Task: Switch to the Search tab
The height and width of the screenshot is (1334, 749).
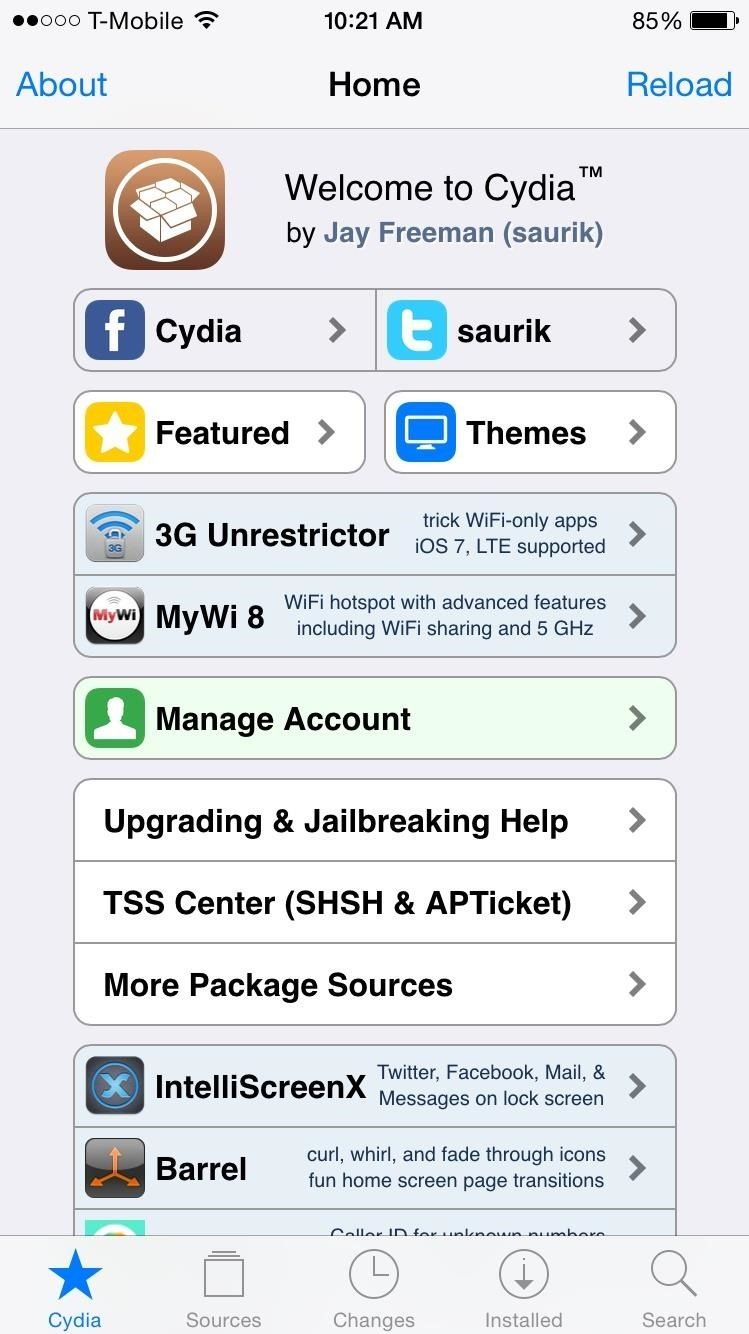Action: (674, 1290)
